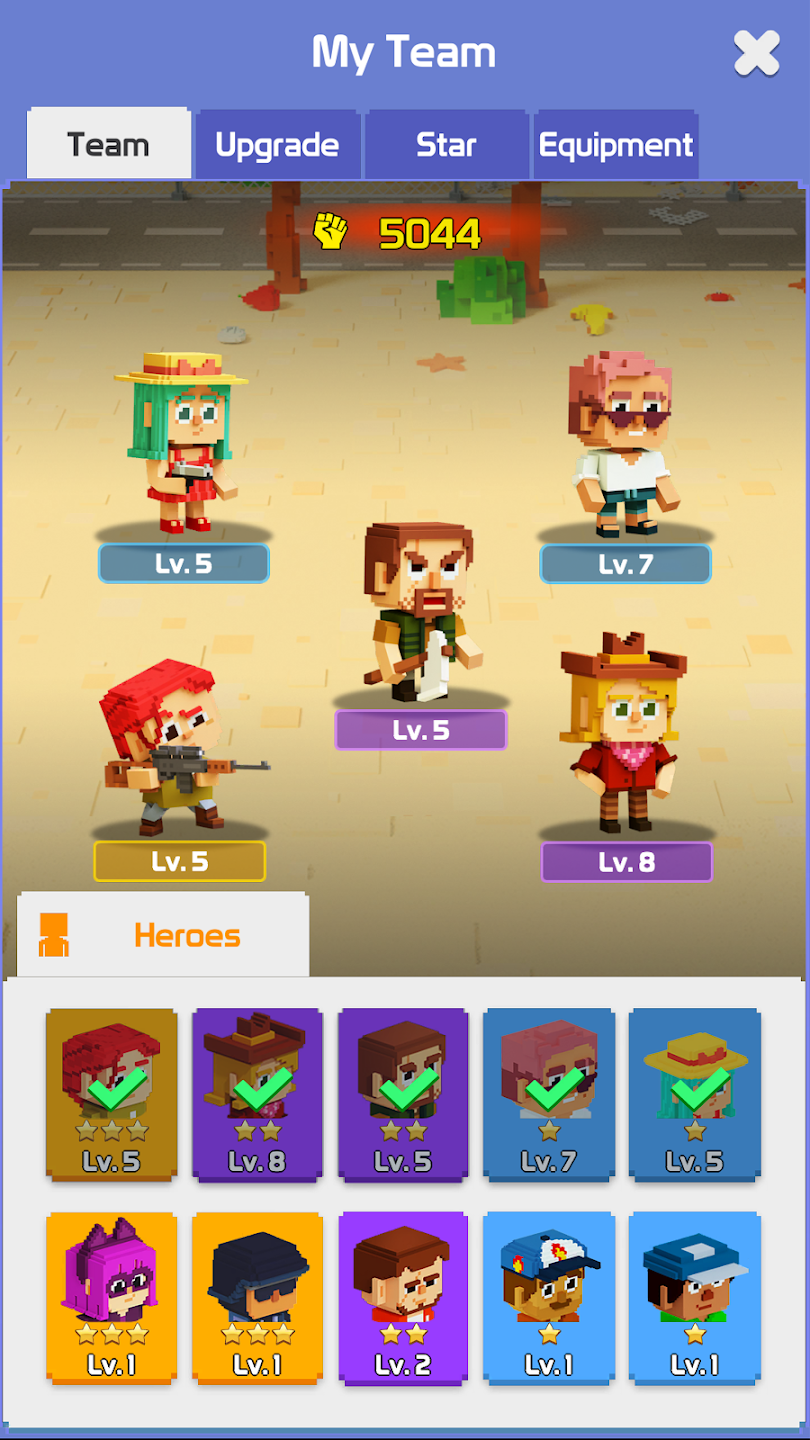This screenshot has height=1440, width=810.
Task: Tap the red-haired hero card Lv.5
Action: (111, 1095)
